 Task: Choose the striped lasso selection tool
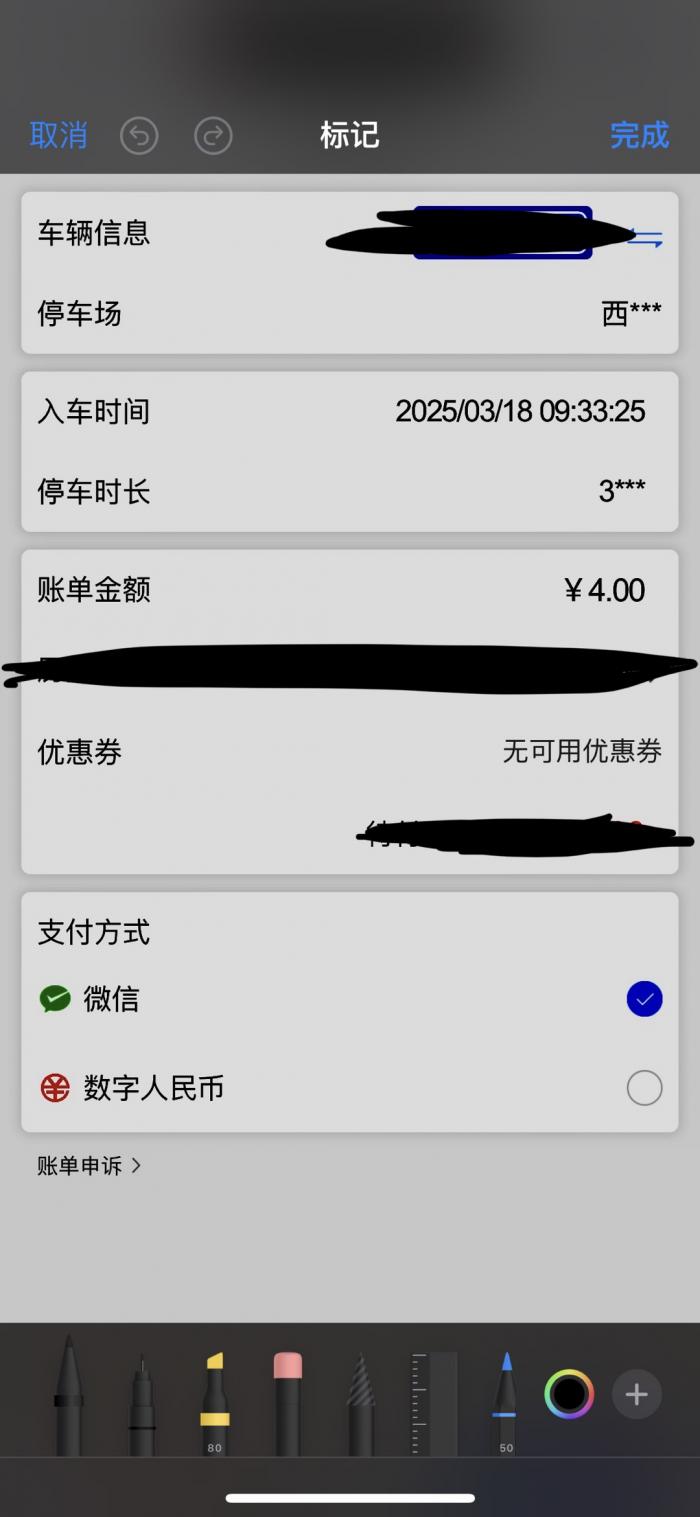click(x=361, y=1403)
